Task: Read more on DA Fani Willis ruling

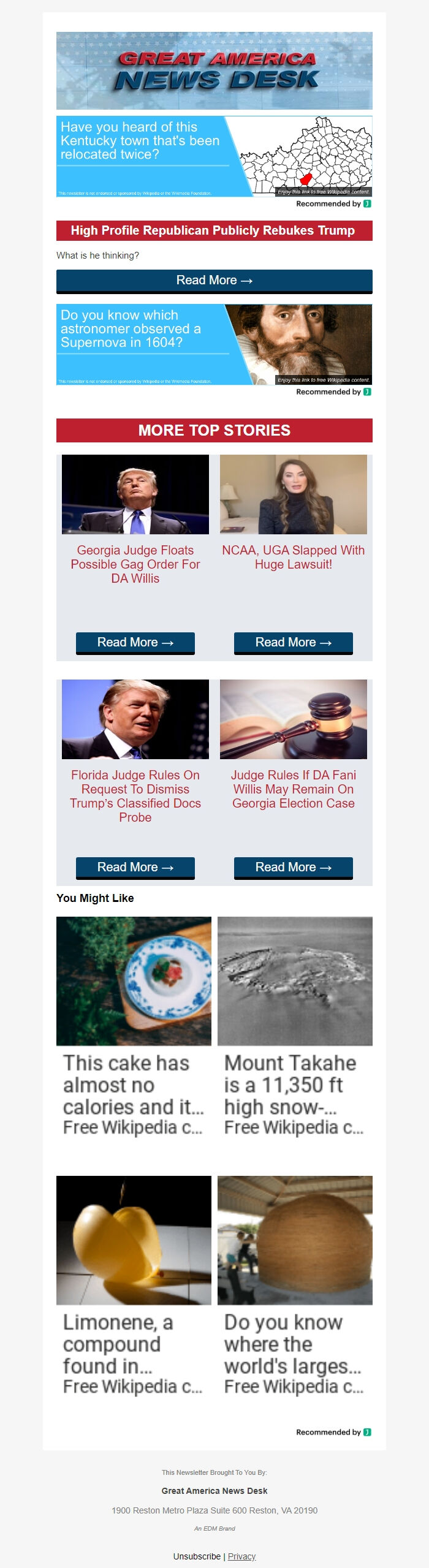Action: coord(293,867)
